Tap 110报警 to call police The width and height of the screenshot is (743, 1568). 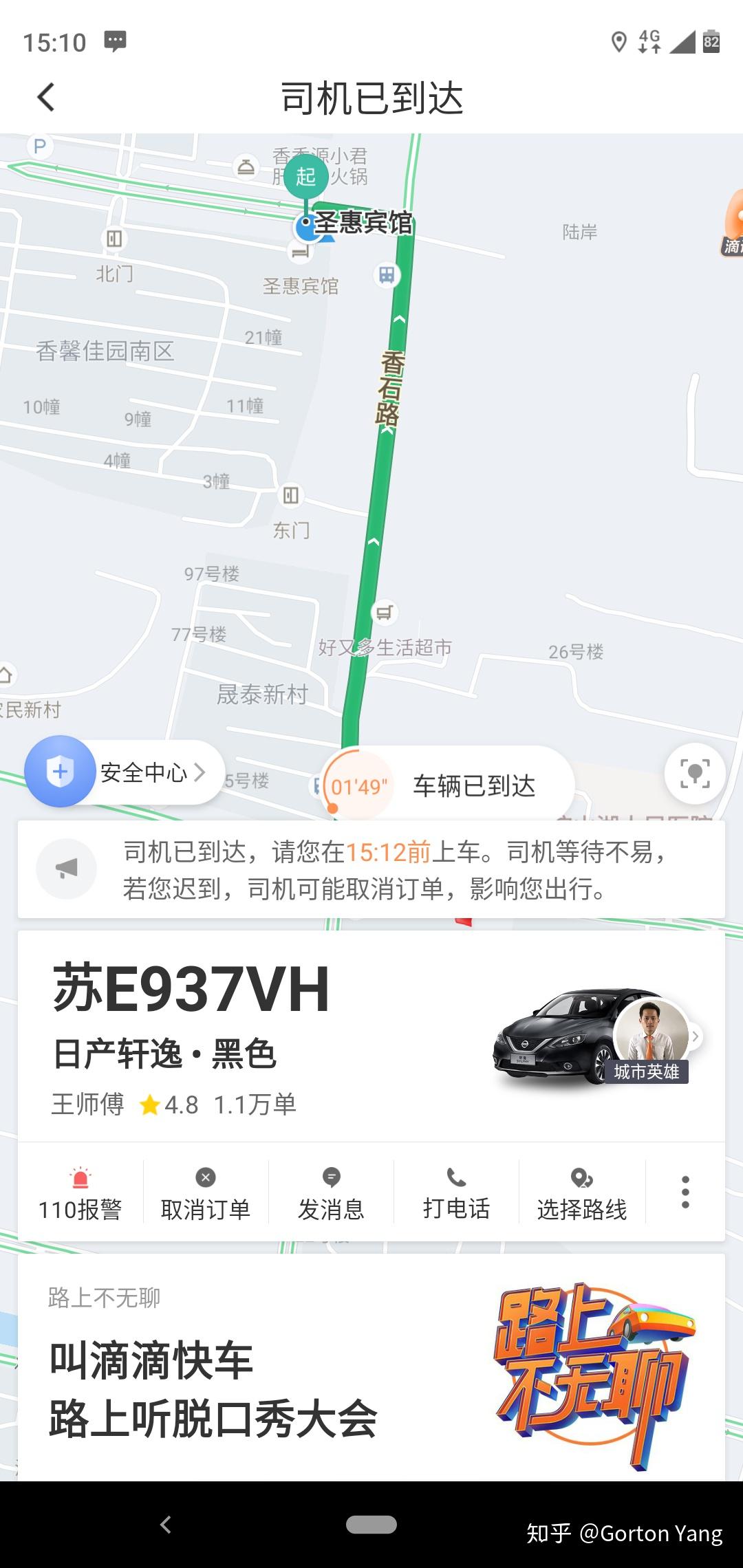pyautogui.click(x=80, y=1193)
